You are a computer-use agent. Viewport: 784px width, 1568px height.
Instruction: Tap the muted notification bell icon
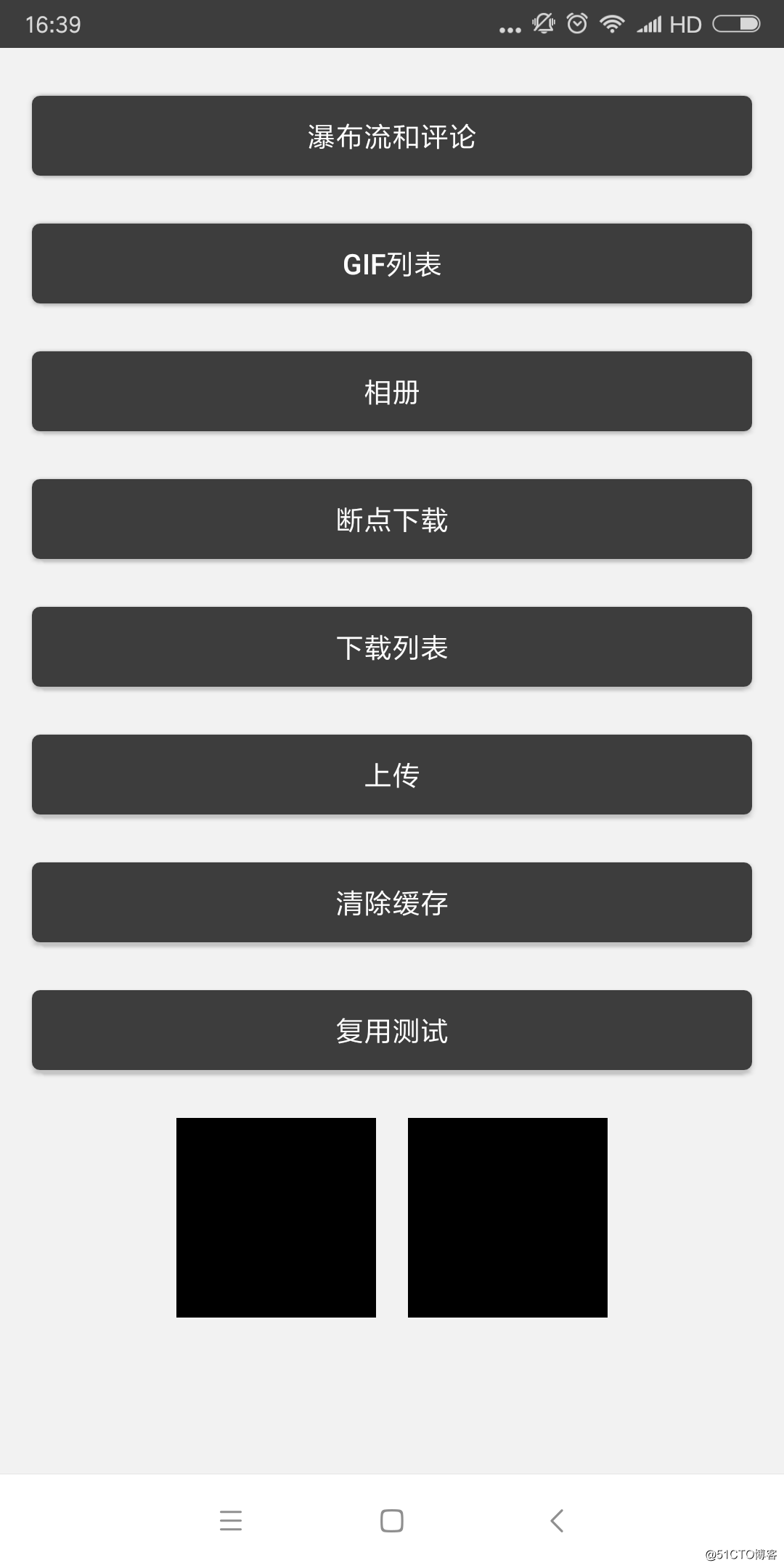542,23
